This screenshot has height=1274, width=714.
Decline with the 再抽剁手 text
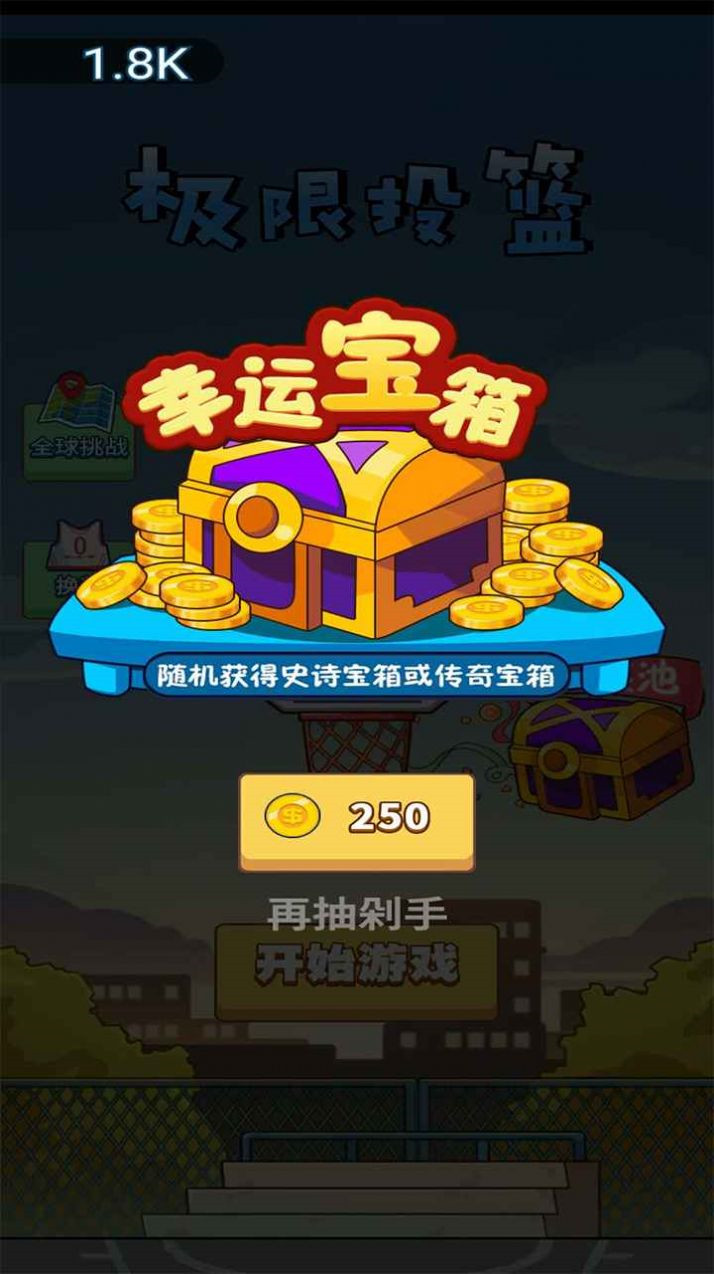[357, 913]
